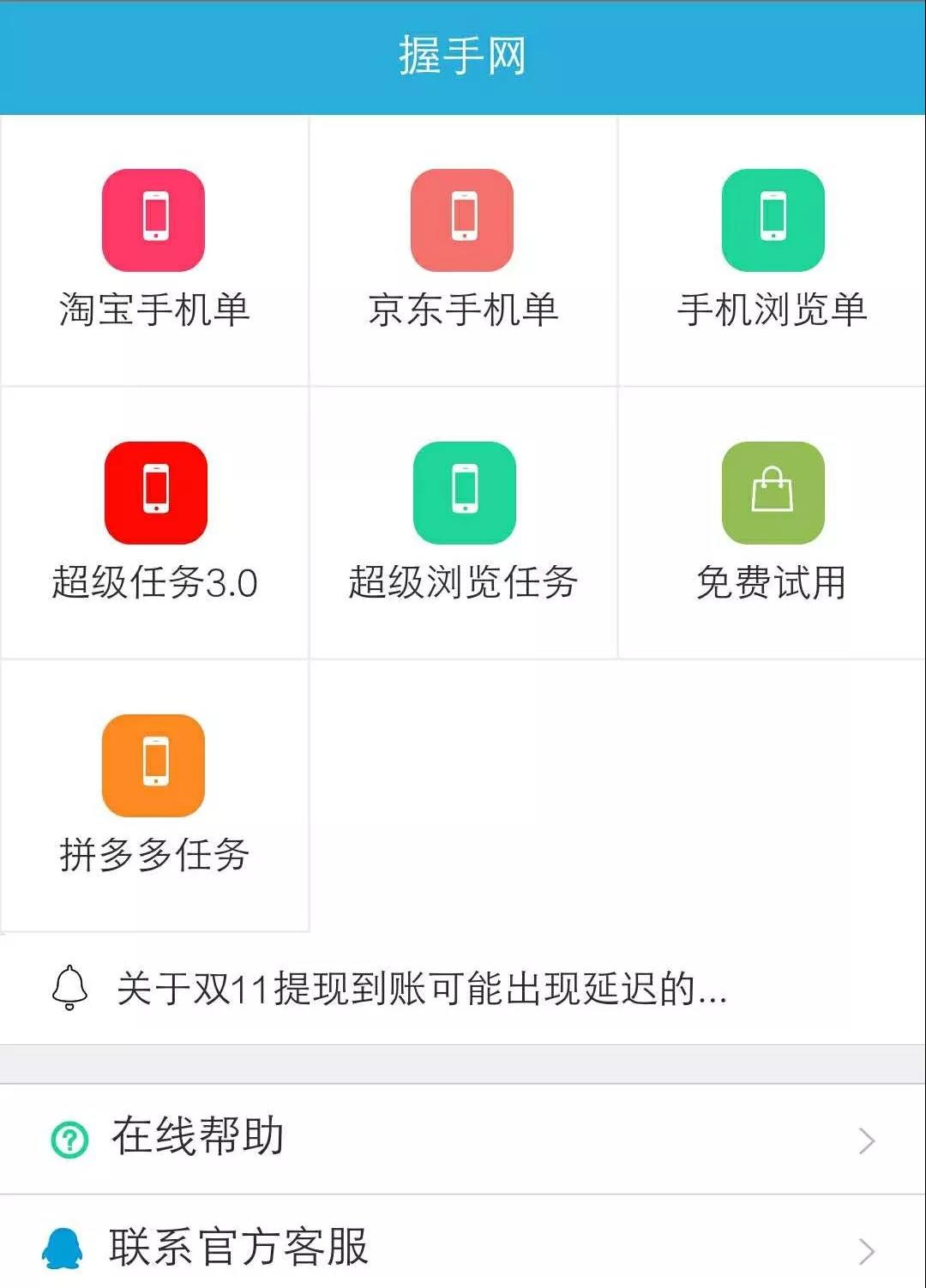Screen dimensions: 926x1288
Task: Expand the 联系官方客服 row chevron
Action: (x=866, y=1252)
